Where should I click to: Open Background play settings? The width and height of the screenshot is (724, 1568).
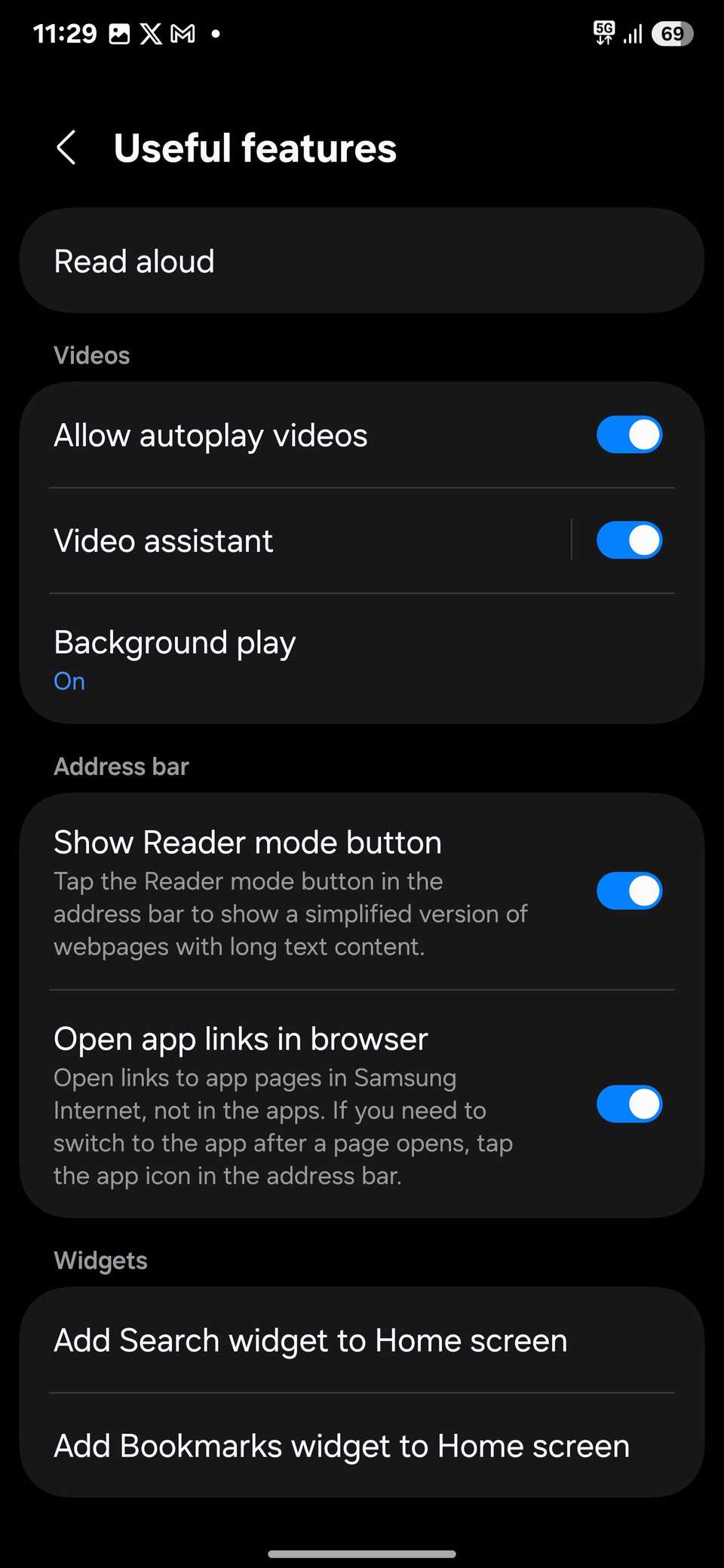pyautogui.click(x=362, y=659)
